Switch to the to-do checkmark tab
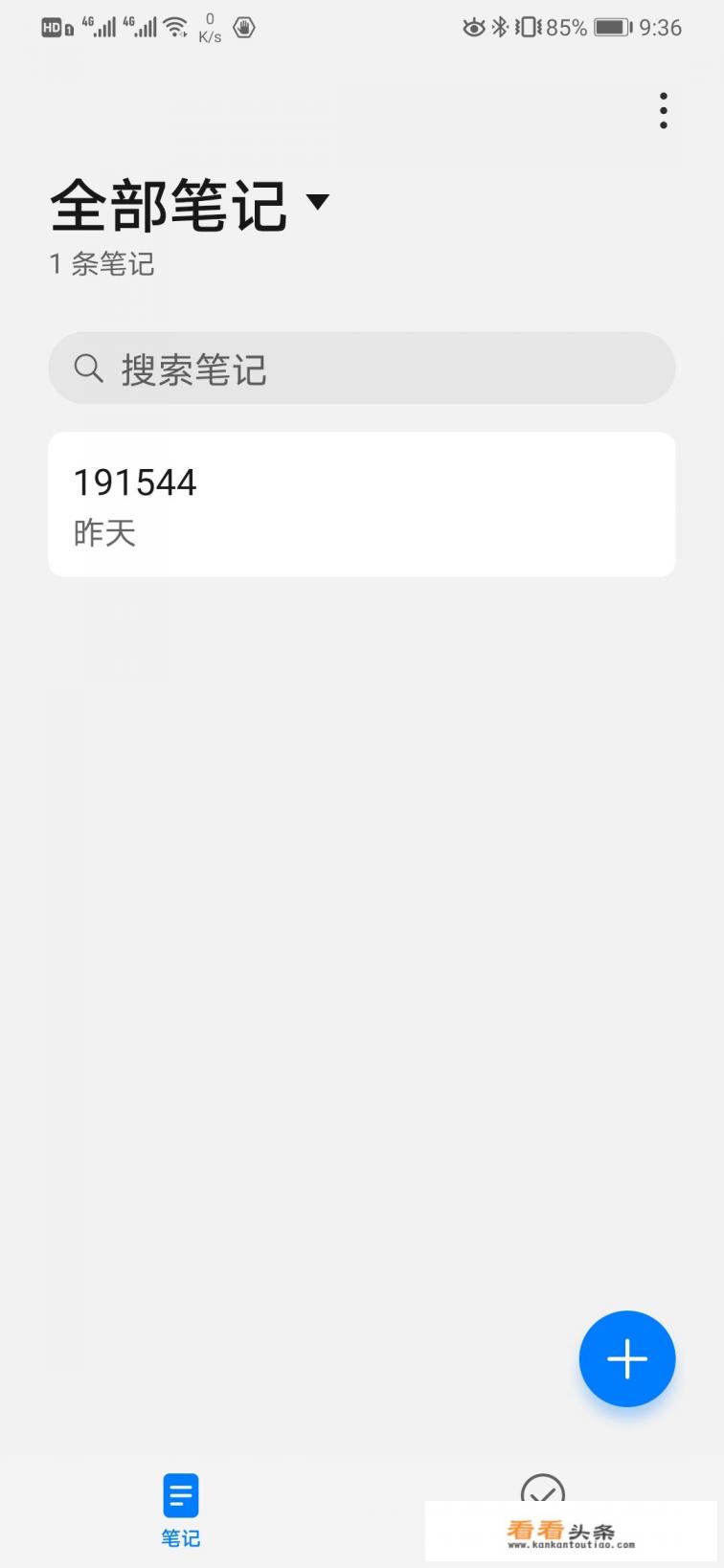724x1568 pixels. point(542,1490)
